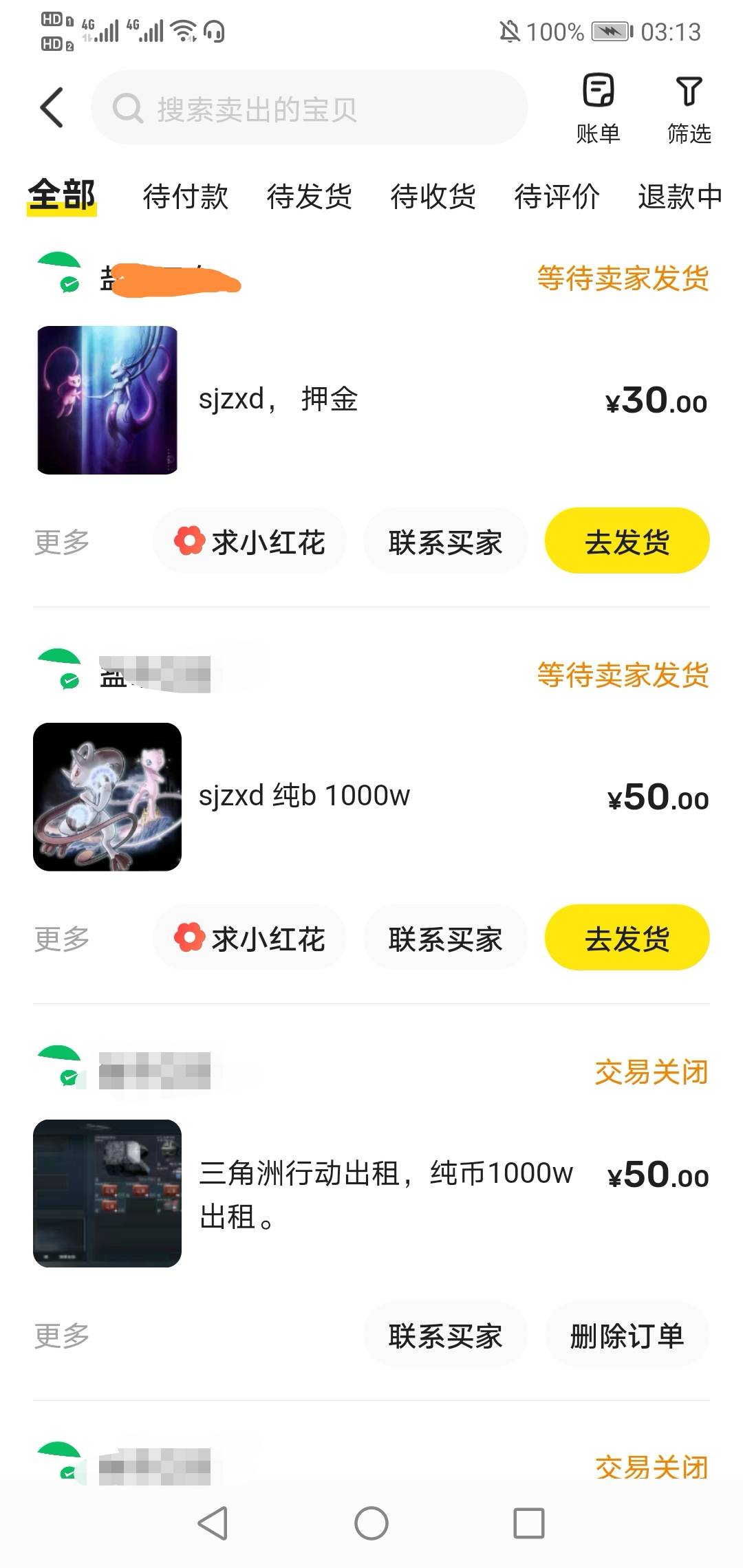Open the ¥30 押金 order
The image size is (743, 1568).
tap(371, 400)
